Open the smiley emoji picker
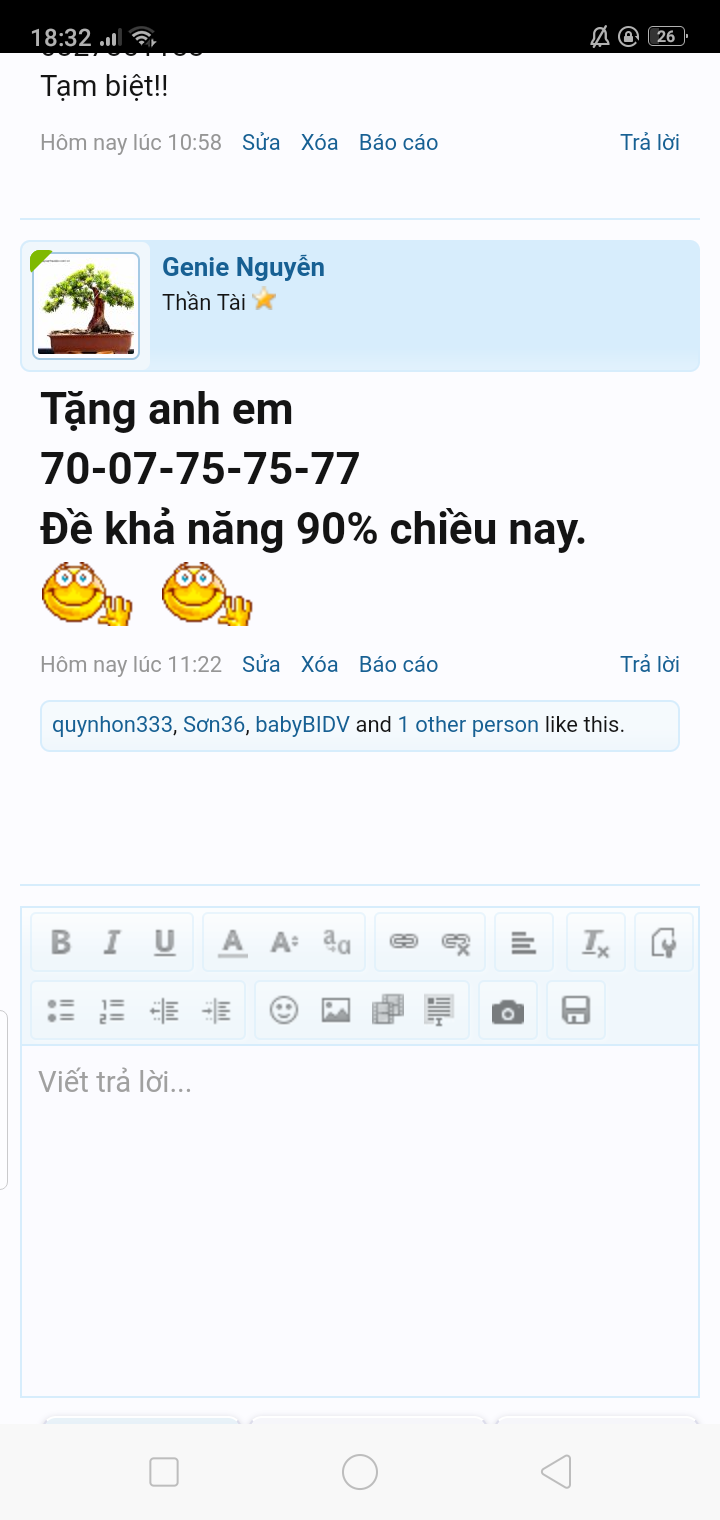The image size is (720, 1520). (284, 1010)
